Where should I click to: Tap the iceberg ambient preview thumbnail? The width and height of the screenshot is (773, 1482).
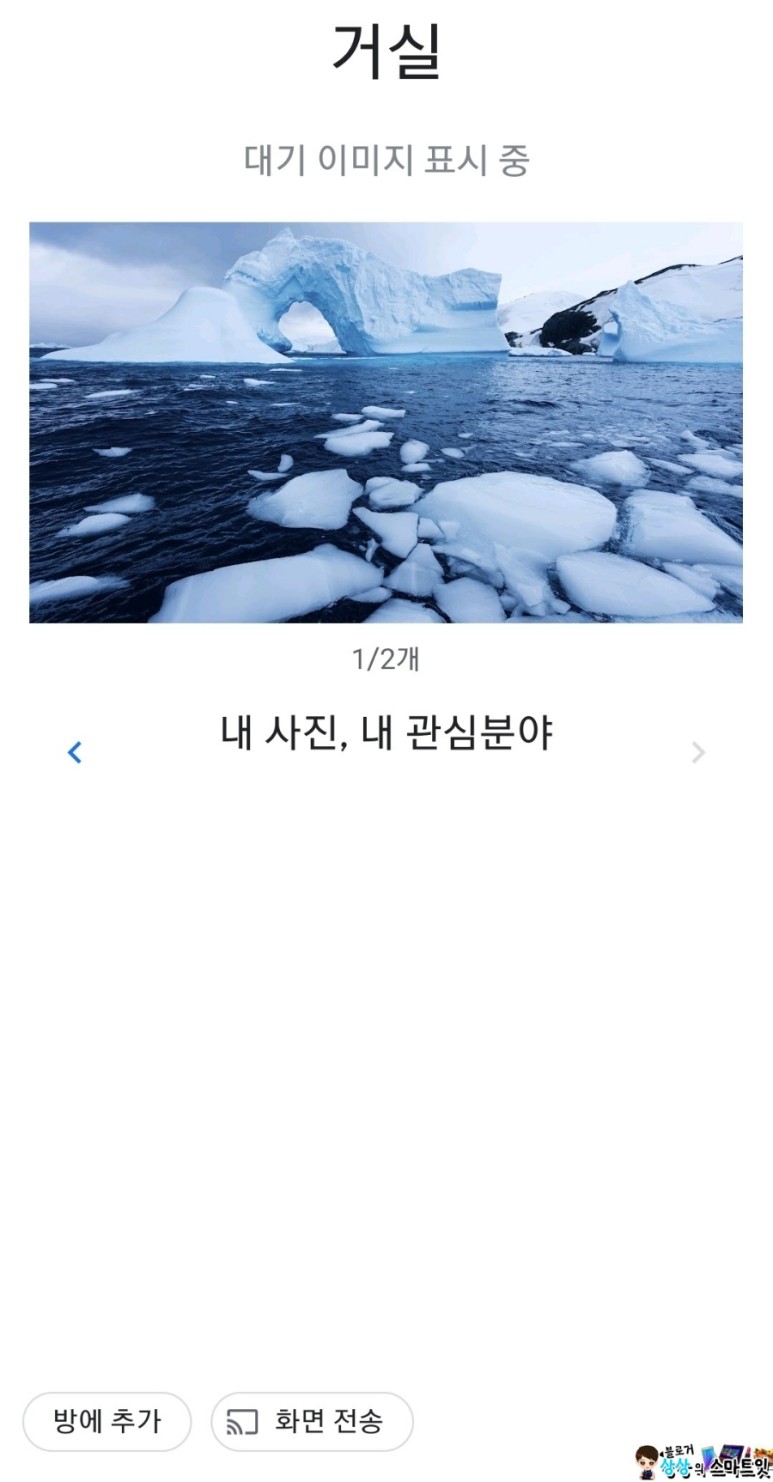(386, 420)
